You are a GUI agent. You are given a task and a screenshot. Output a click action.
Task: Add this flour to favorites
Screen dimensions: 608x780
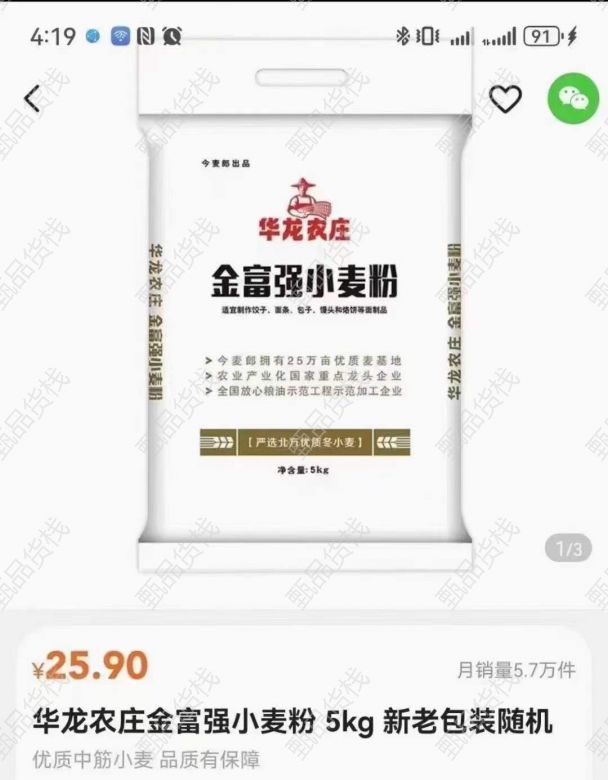point(507,98)
